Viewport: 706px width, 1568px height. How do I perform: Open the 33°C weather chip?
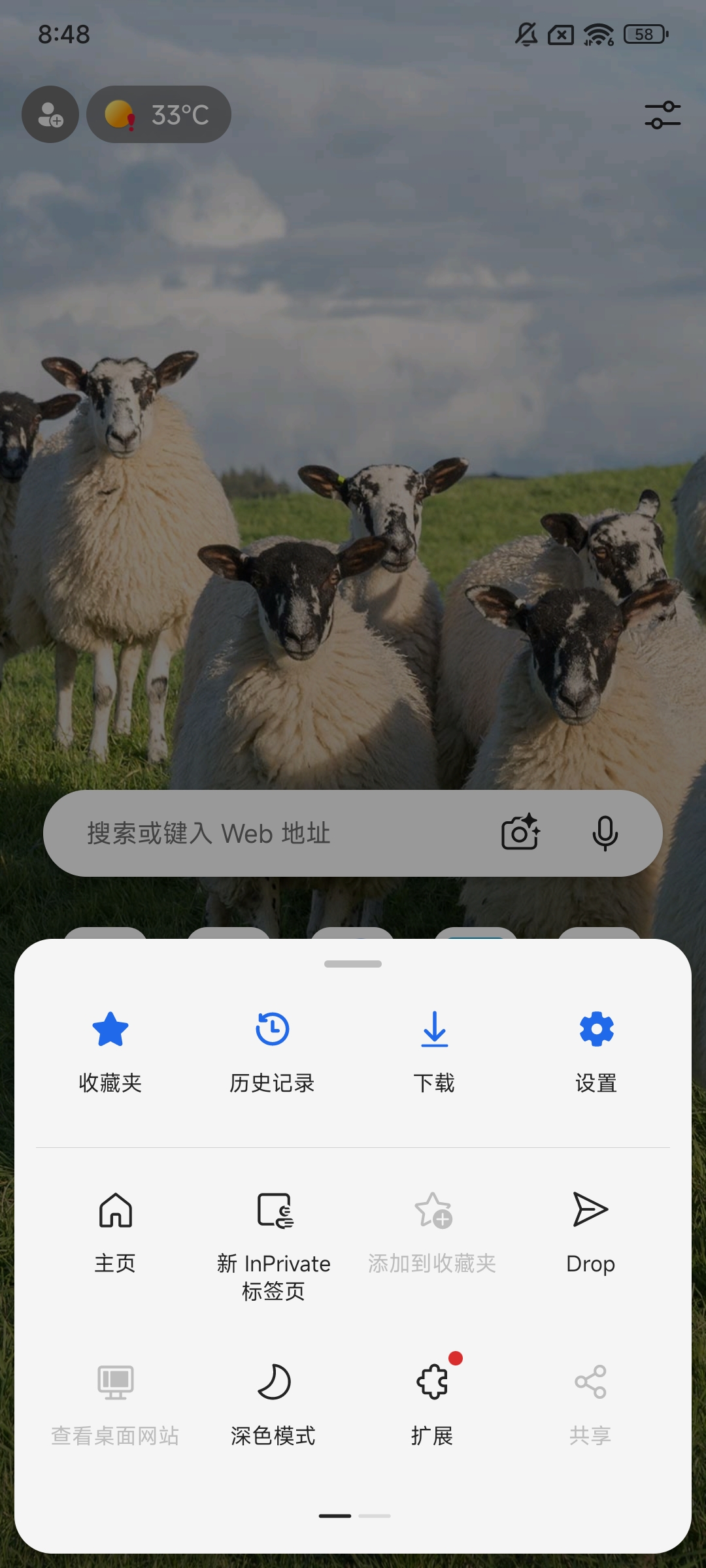pyautogui.click(x=159, y=115)
